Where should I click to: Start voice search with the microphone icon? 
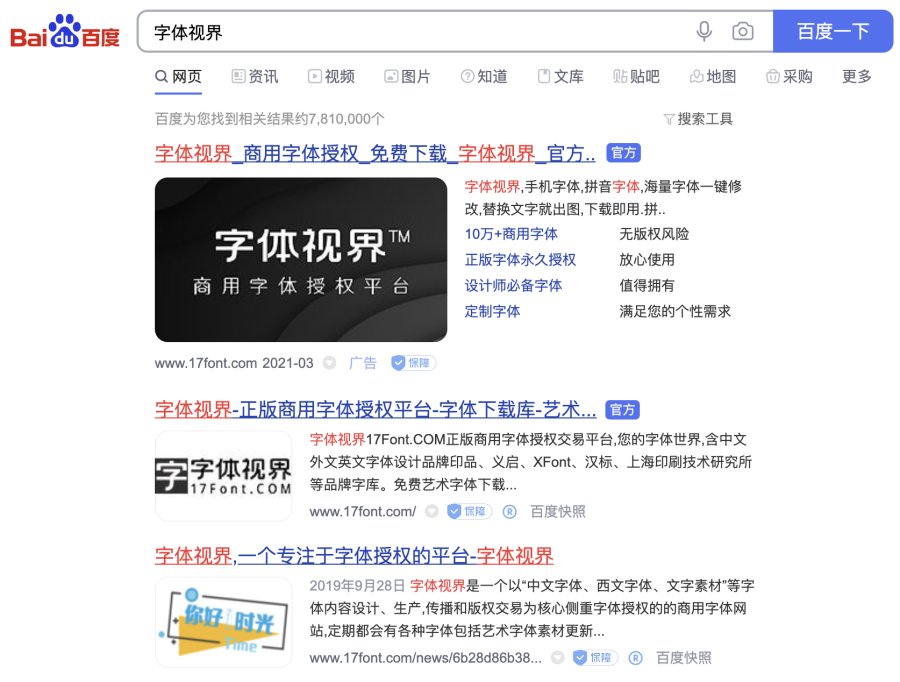[x=704, y=32]
